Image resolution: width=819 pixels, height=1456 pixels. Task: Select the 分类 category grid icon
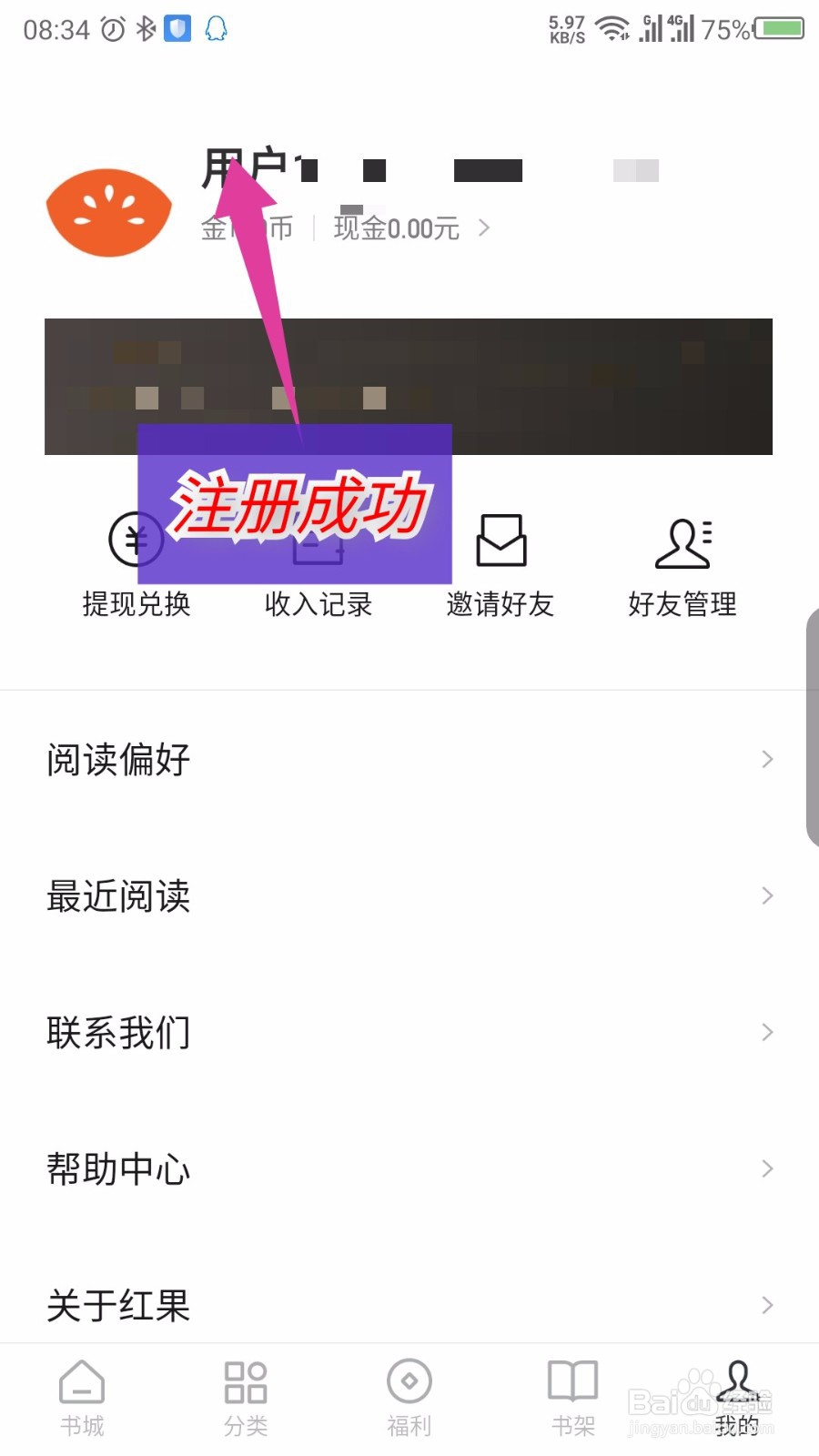245,1383
